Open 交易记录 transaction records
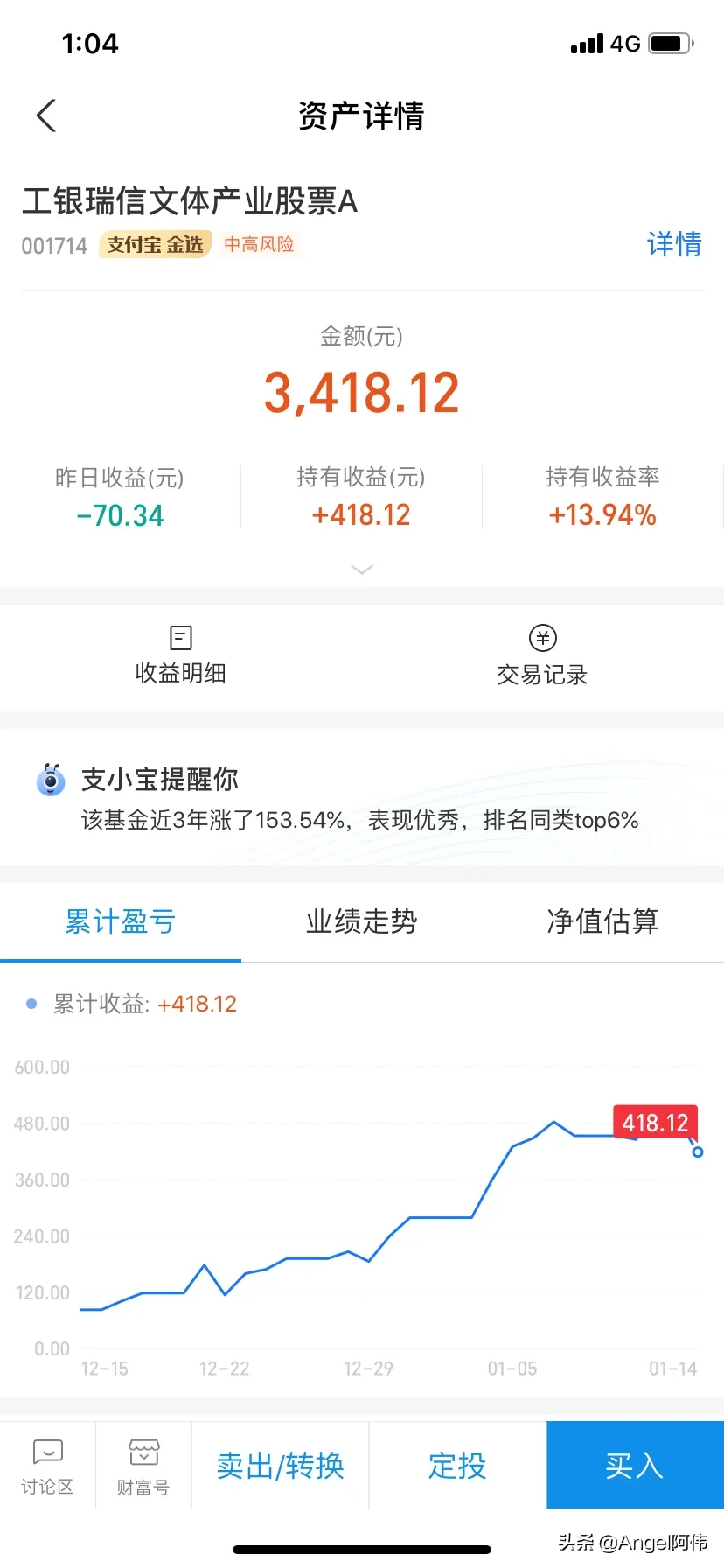The height and width of the screenshot is (1568, 724). click(542, 656)
